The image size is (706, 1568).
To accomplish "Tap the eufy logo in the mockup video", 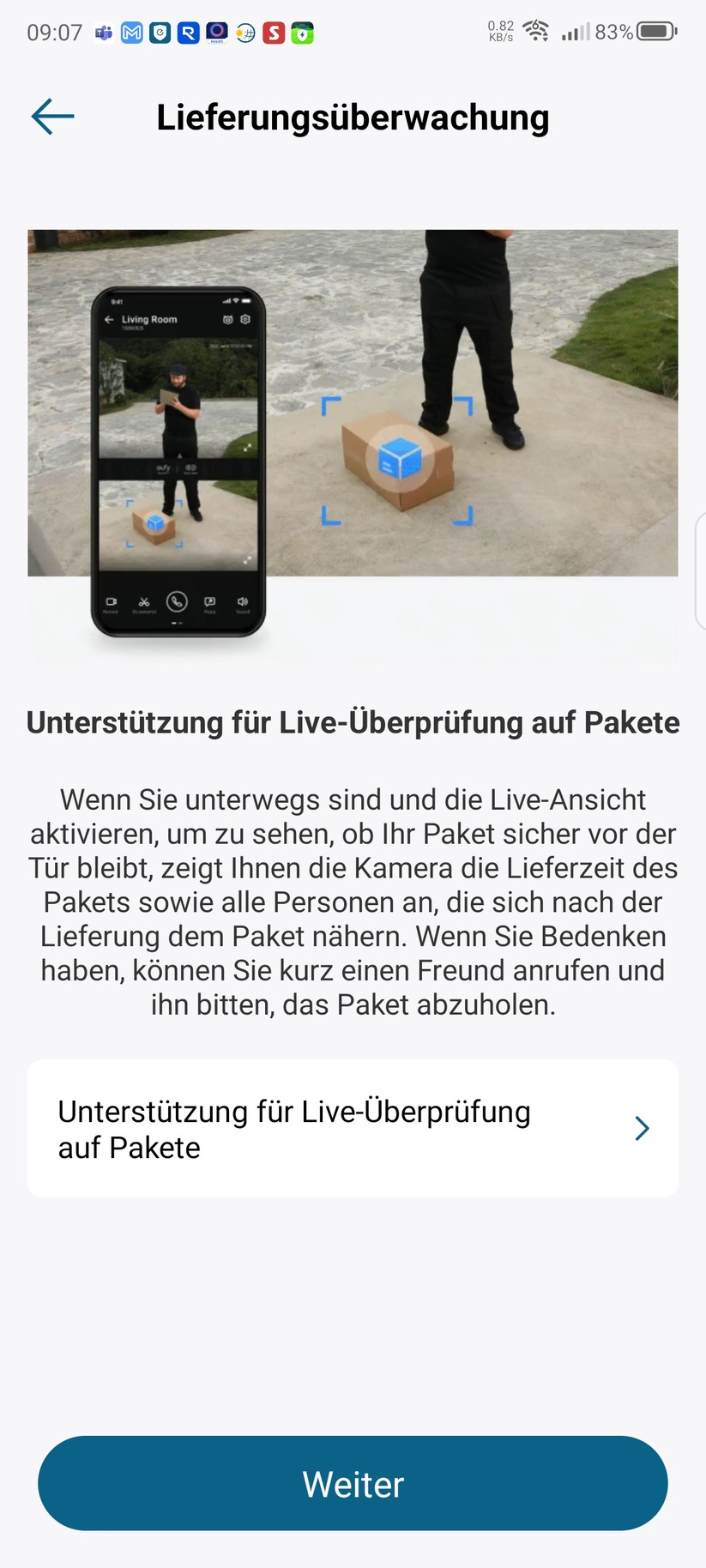I will click(161, 467).
